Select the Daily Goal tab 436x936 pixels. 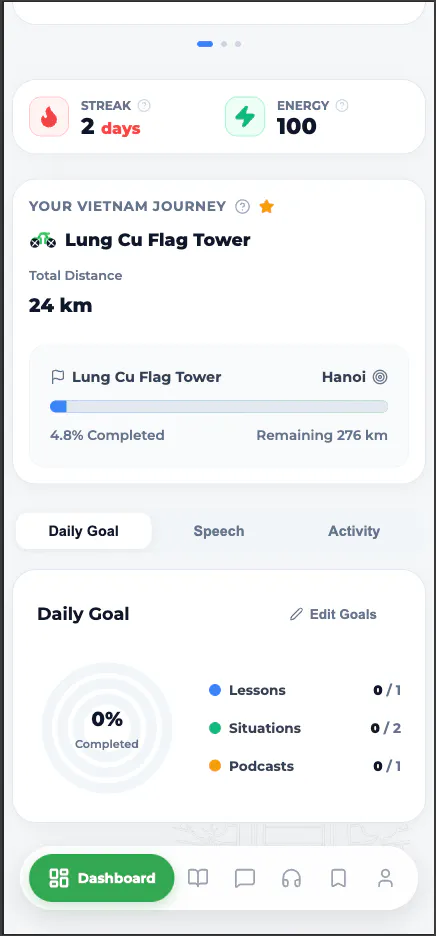pos(84,531)
